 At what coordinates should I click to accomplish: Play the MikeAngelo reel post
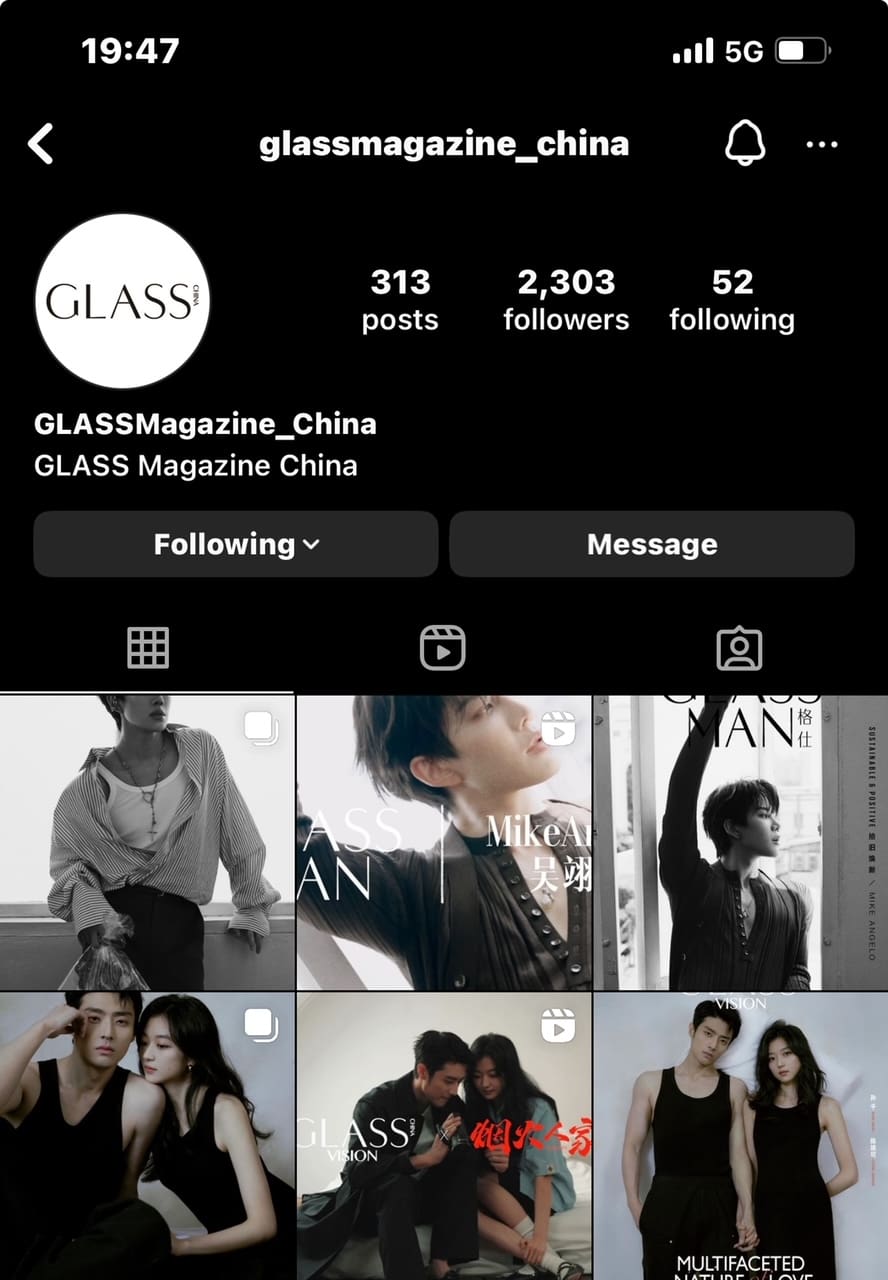(444, 842)
